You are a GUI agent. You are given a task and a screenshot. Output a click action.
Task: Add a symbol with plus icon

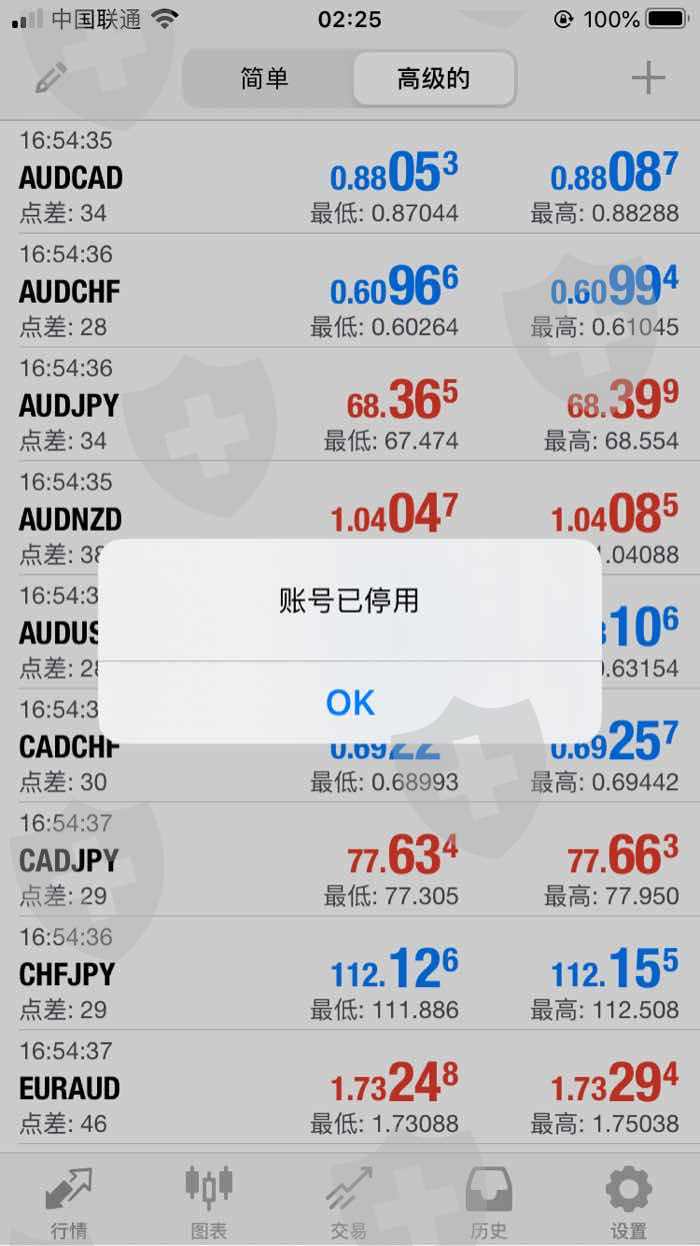coord(649,78)
